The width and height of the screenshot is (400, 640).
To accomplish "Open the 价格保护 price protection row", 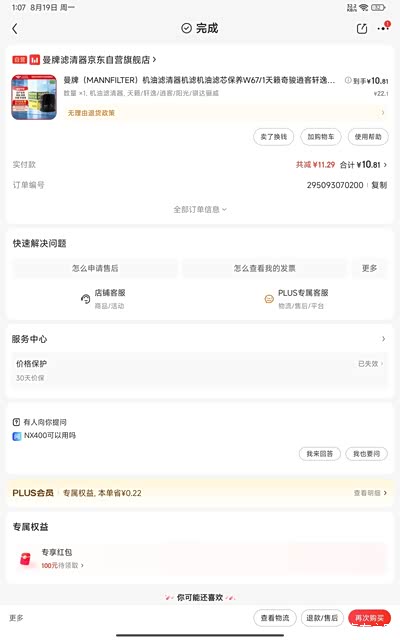I will click(x=200, y=370).
